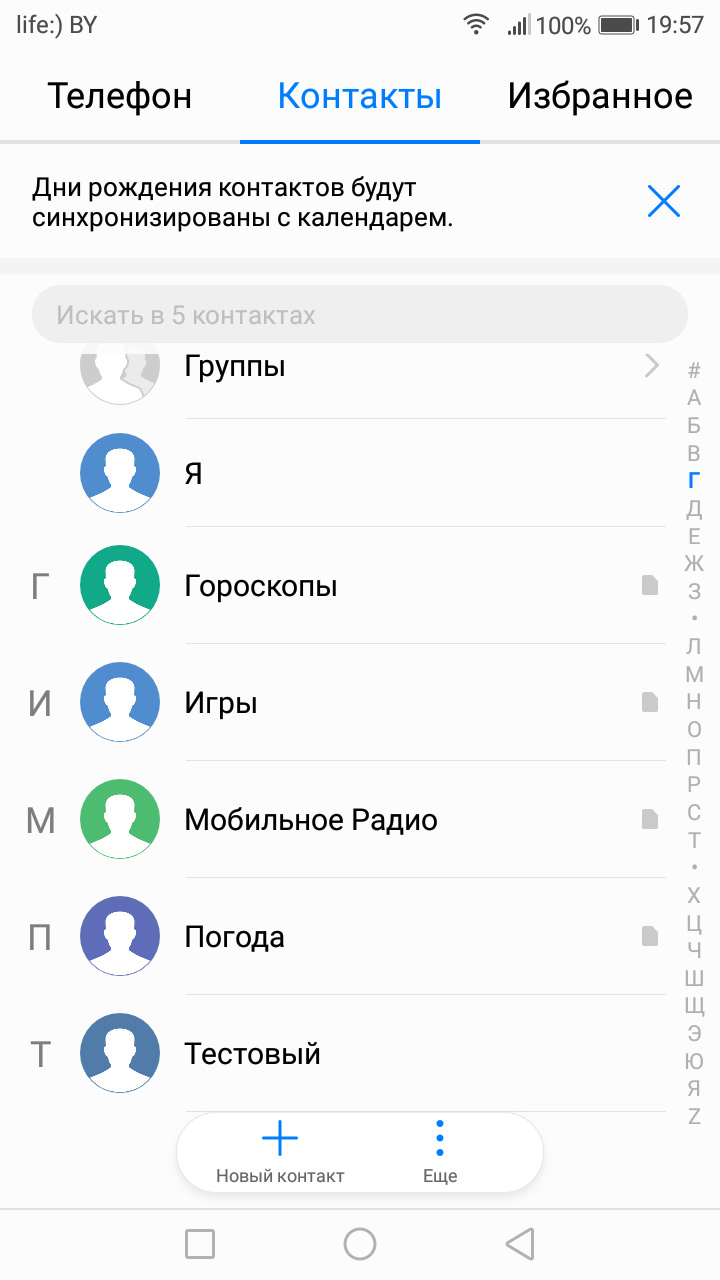Screen dimensions: 720x1280
Task: Open the Группы row
Action: coord(360,366)
